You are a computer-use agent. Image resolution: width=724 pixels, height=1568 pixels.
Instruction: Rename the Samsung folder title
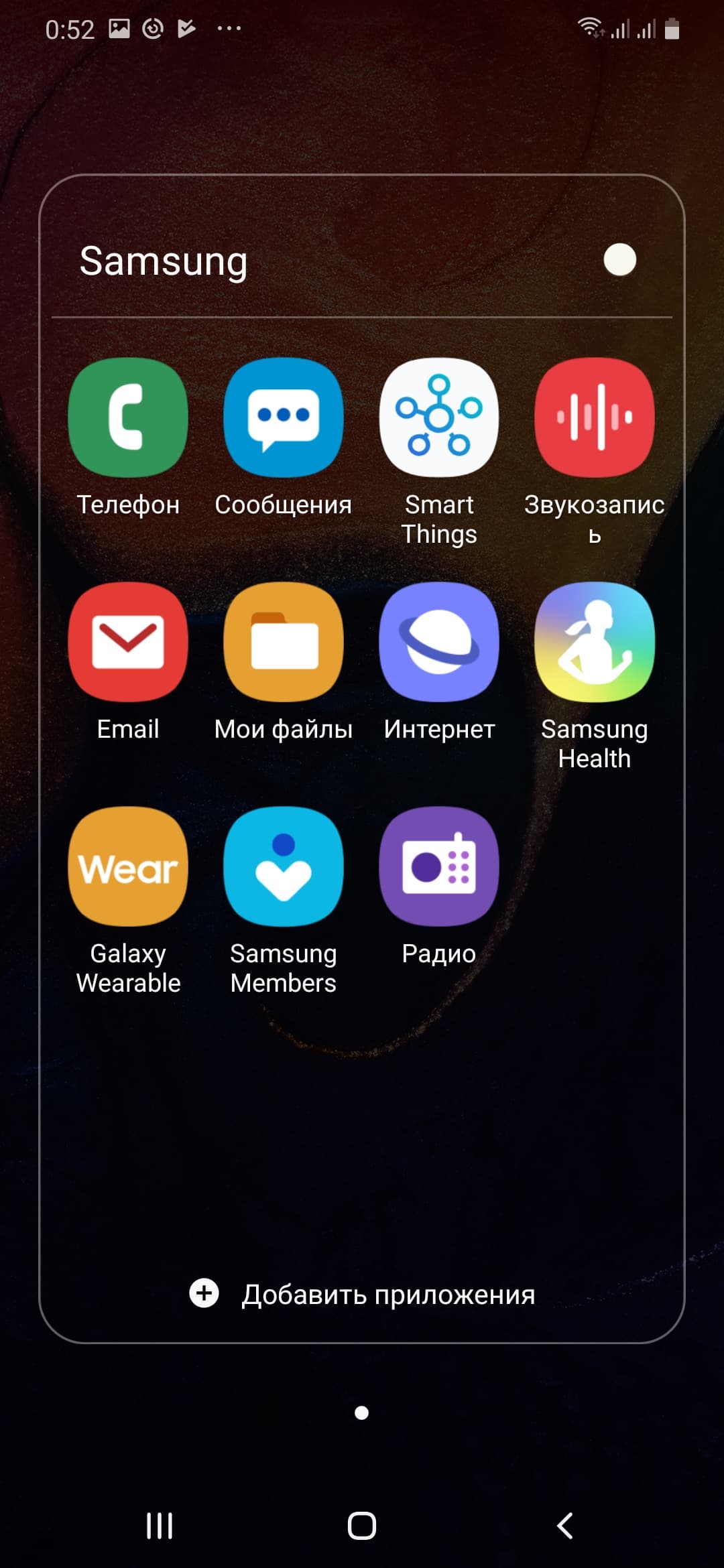164,261
